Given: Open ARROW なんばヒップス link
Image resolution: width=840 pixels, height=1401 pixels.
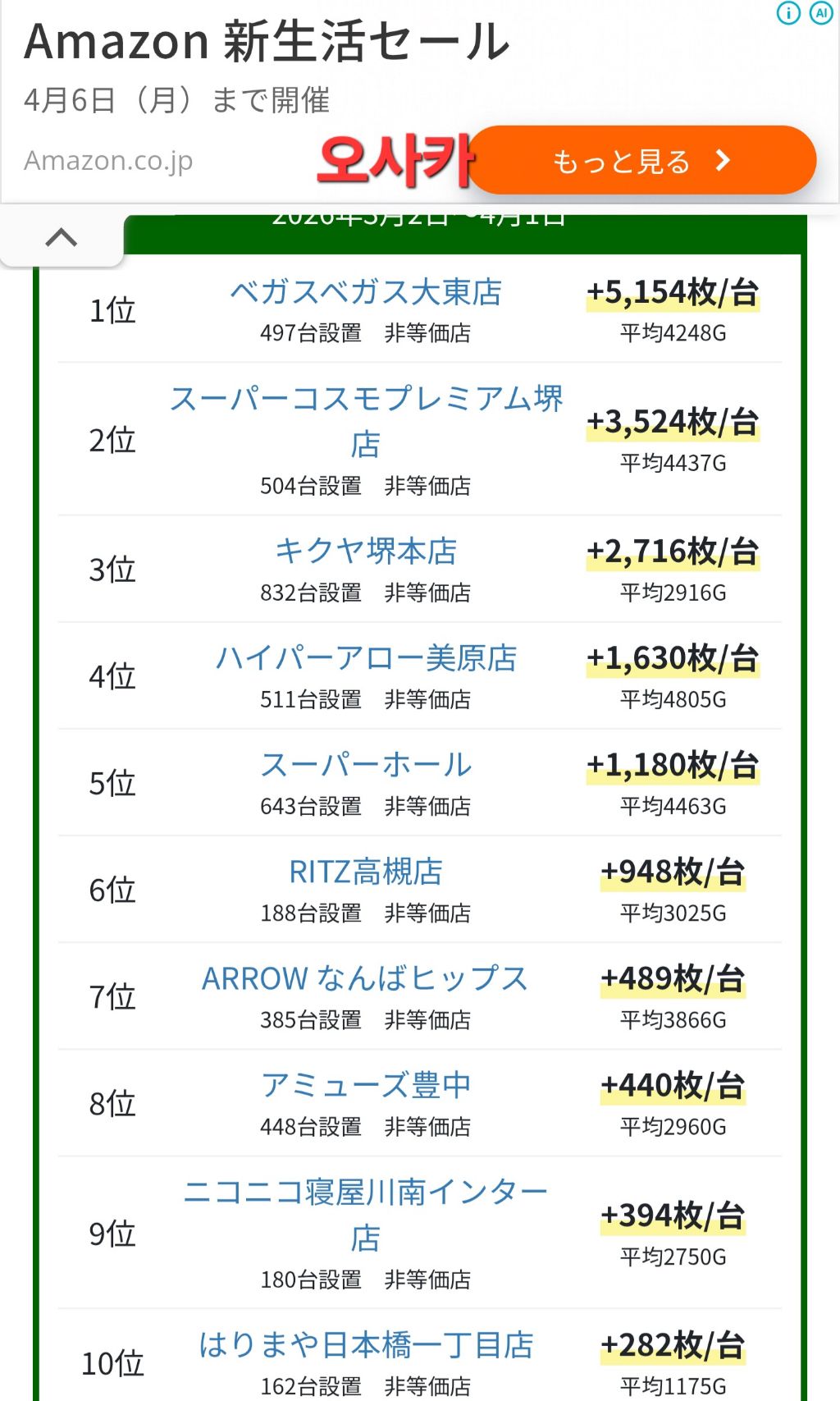Looking at the screenshot, I should coord(366,978).
